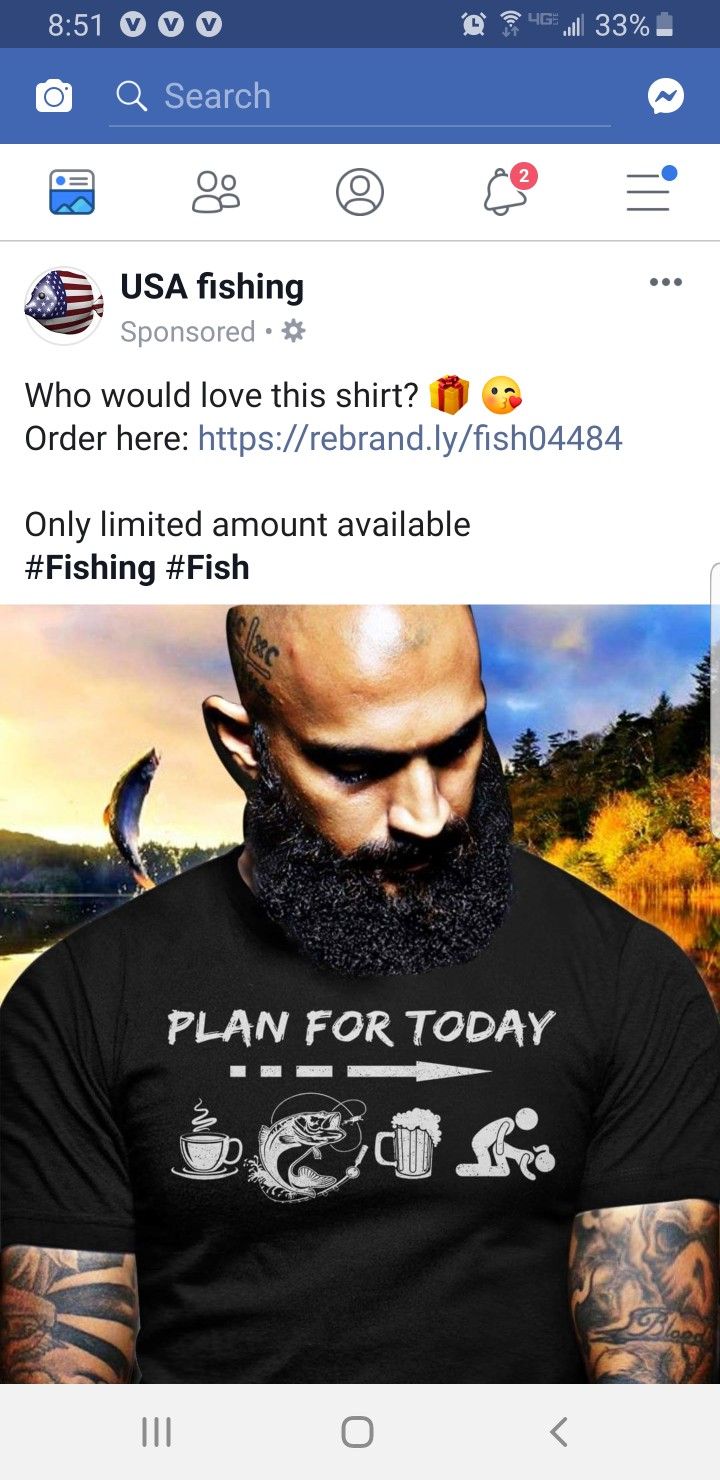Switch to the Profile tab
This screenshot has height=1480, width=720.
pos(360,192)
